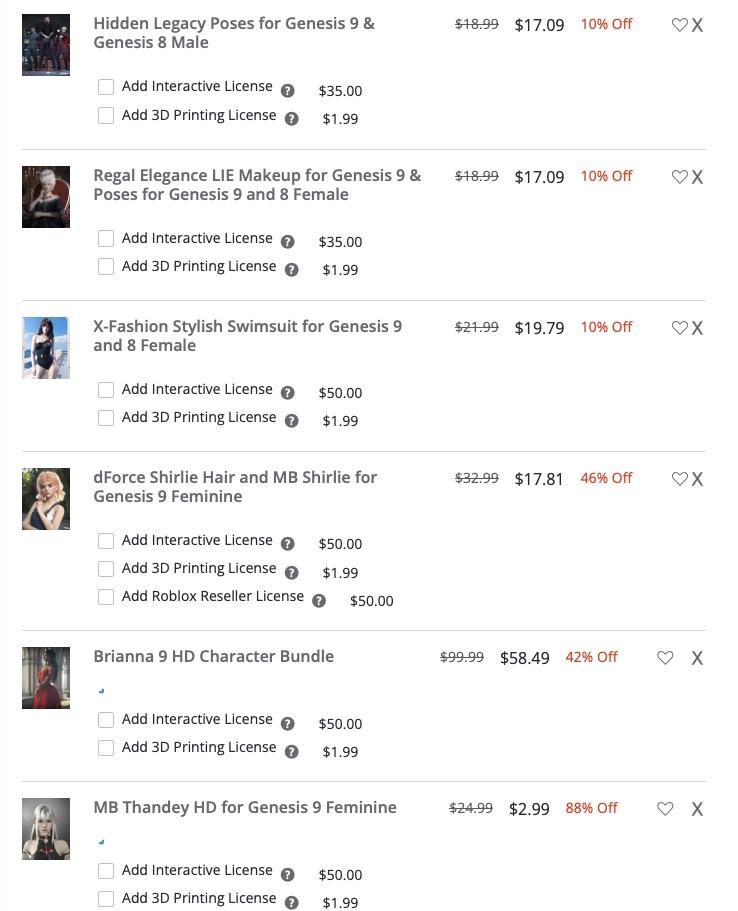Viewport: 738px width, 911px height.
Task: Show help for Hidden Legacy 3D Printing License
Action: click(291, 119)
